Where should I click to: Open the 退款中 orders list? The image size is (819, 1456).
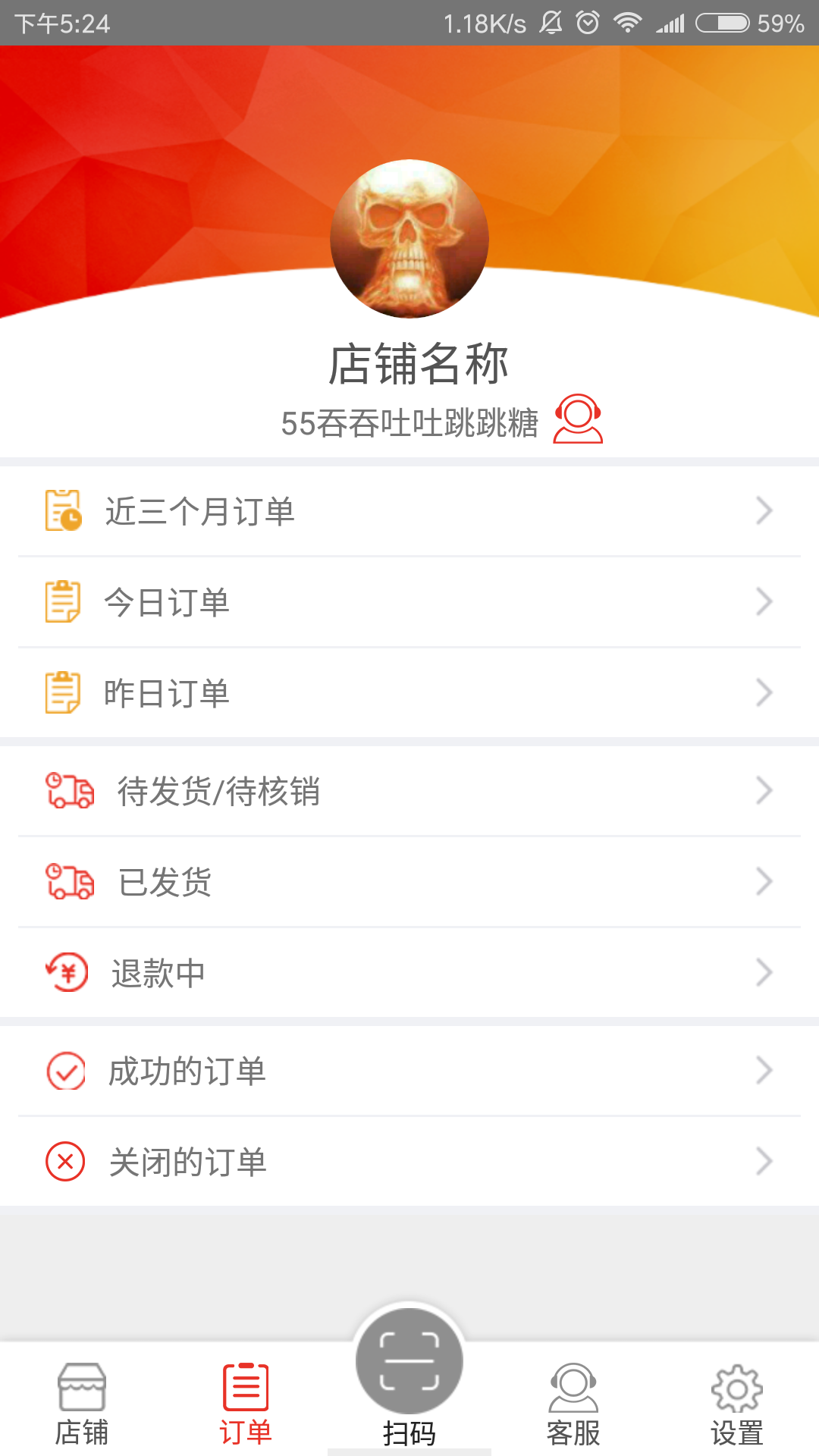[409, 971]
